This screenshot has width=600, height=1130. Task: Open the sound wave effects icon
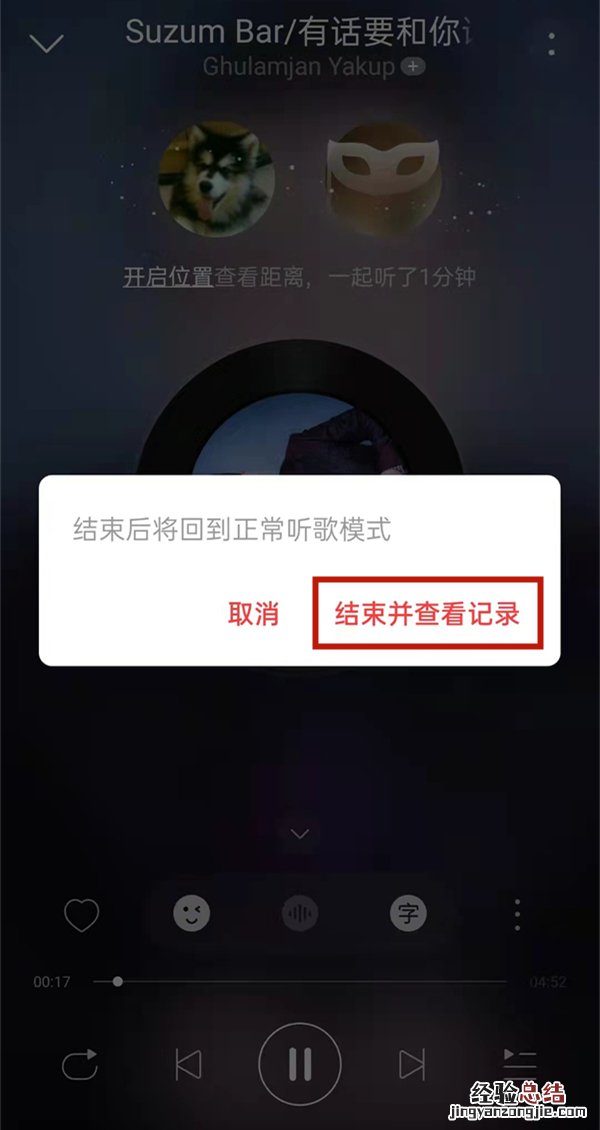[x=300, y=913]
